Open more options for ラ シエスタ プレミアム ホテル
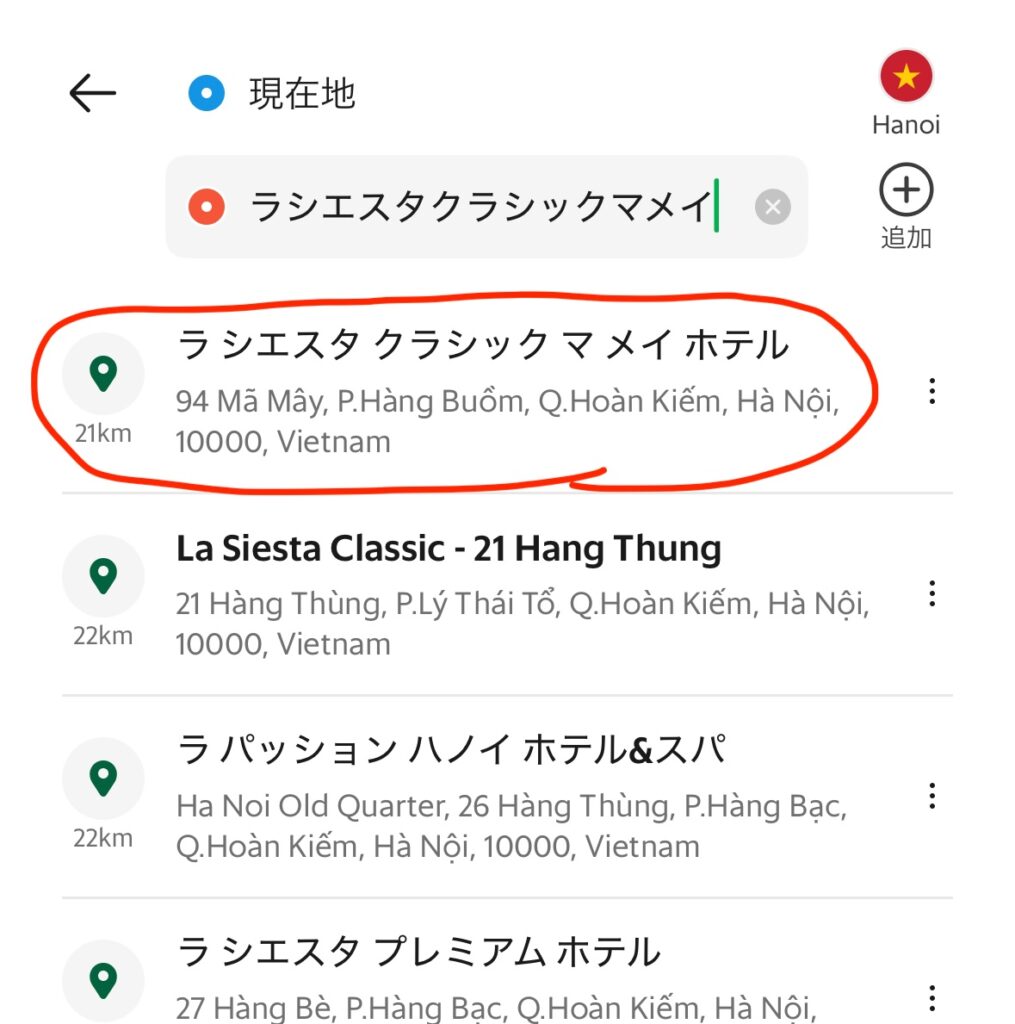The width and height of the screenshot is (1015, 1024). [932, 997]
